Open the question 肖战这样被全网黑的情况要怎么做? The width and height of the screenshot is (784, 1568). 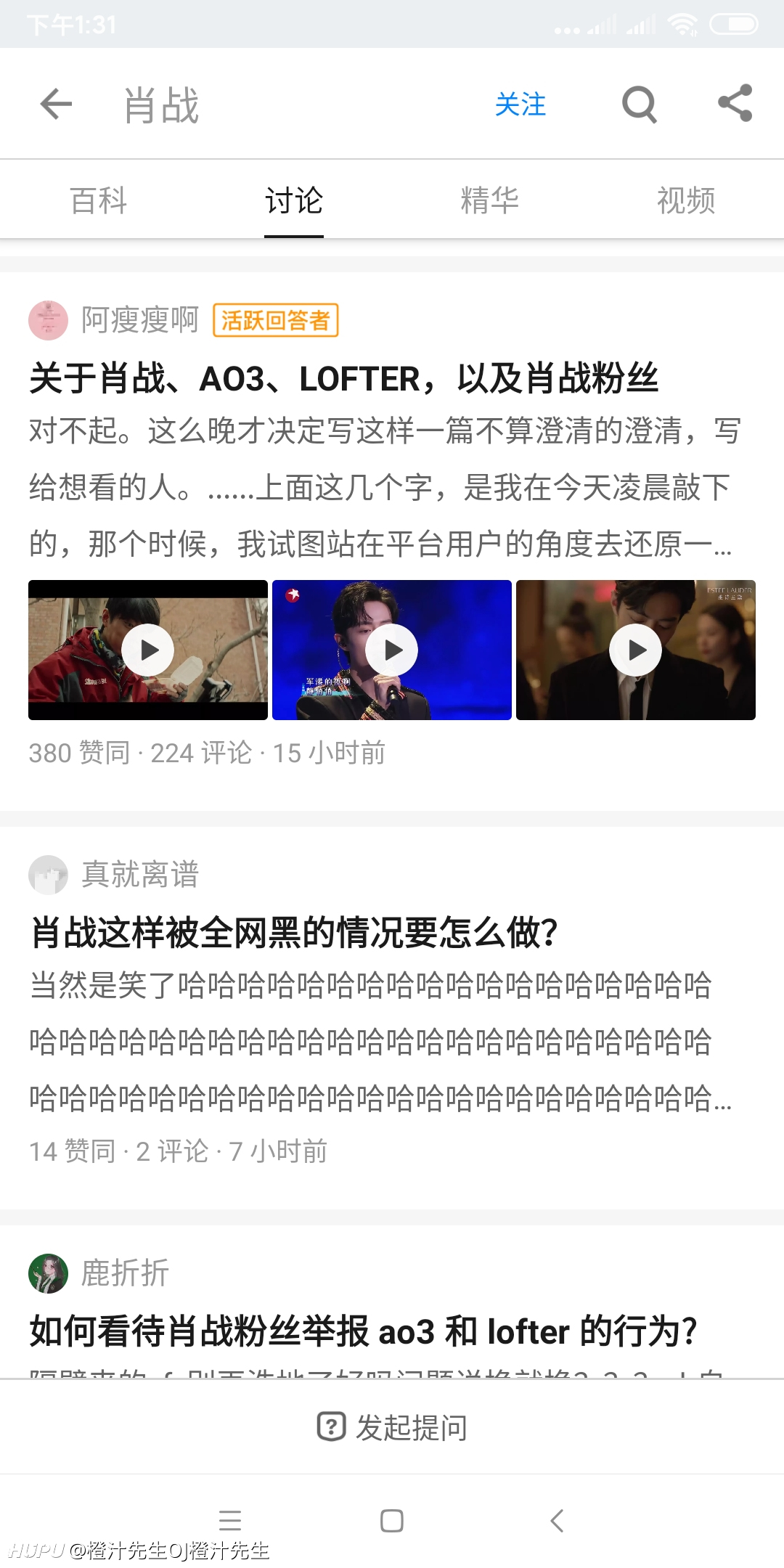(293, 933)
